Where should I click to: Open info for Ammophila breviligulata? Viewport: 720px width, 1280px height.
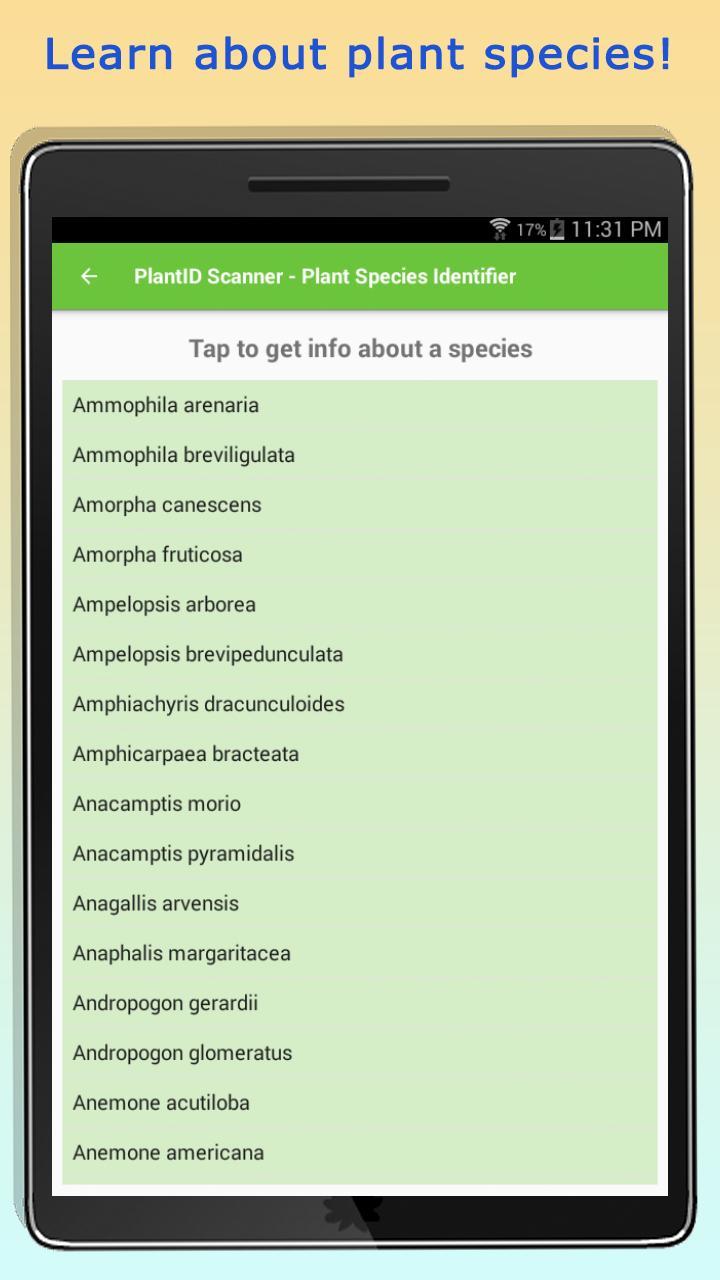click(182, 455)
